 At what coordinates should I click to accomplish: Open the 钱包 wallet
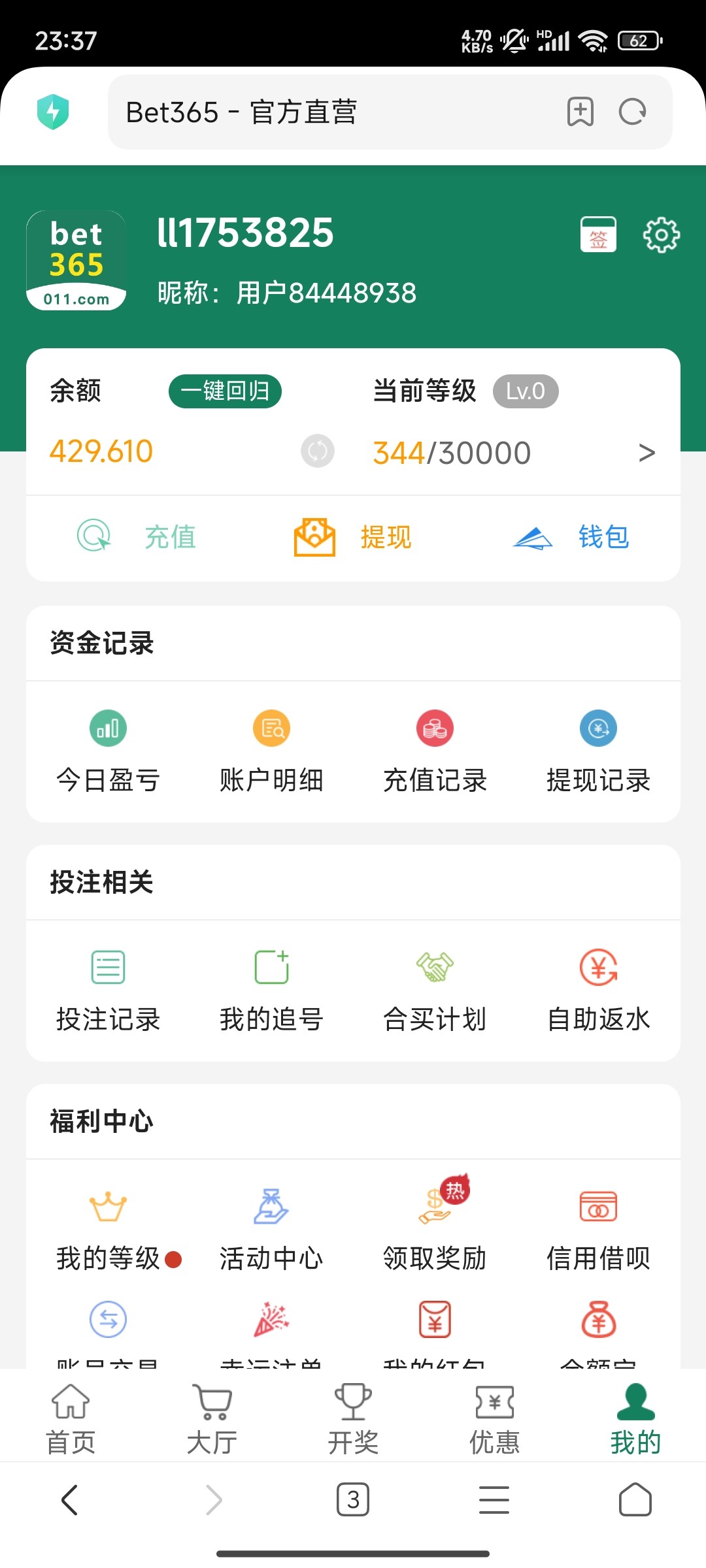coord(571,537)
